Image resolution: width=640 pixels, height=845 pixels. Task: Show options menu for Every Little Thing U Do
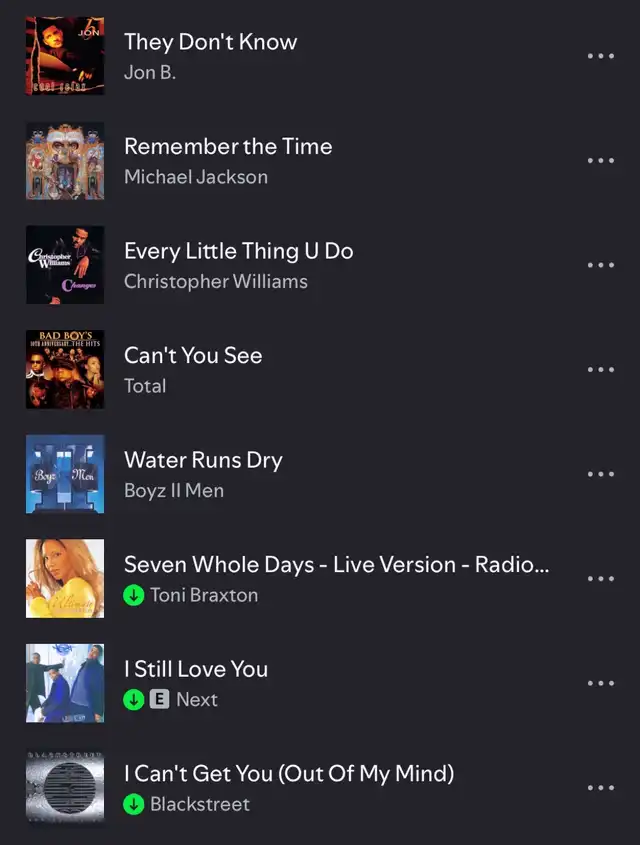[x=600, y=265]
